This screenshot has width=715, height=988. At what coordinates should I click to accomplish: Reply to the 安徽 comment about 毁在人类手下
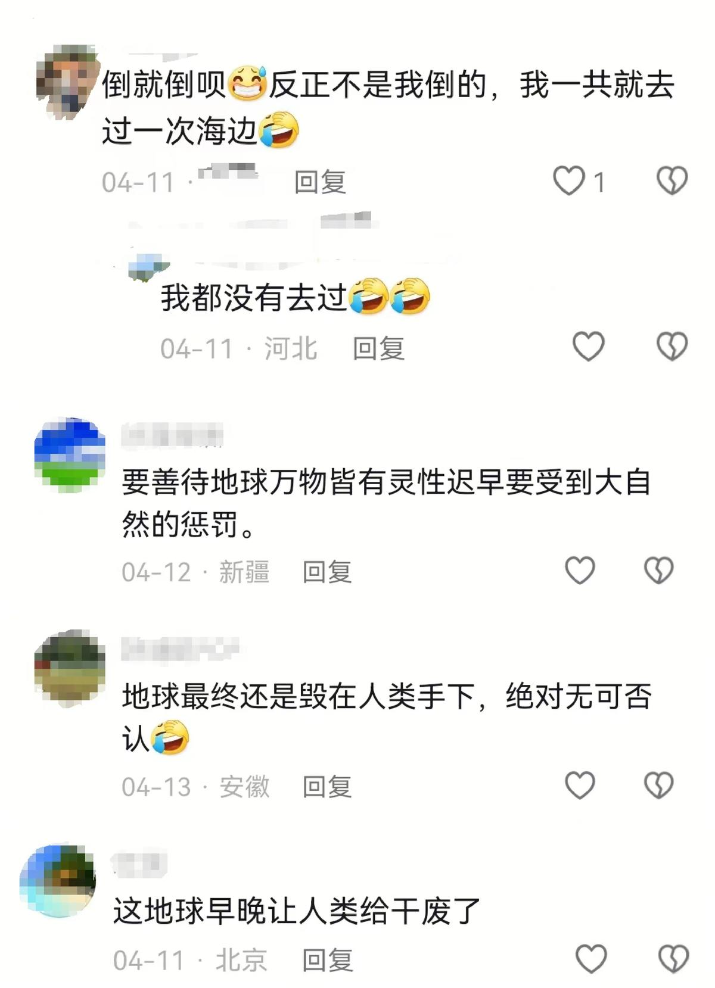327,787
